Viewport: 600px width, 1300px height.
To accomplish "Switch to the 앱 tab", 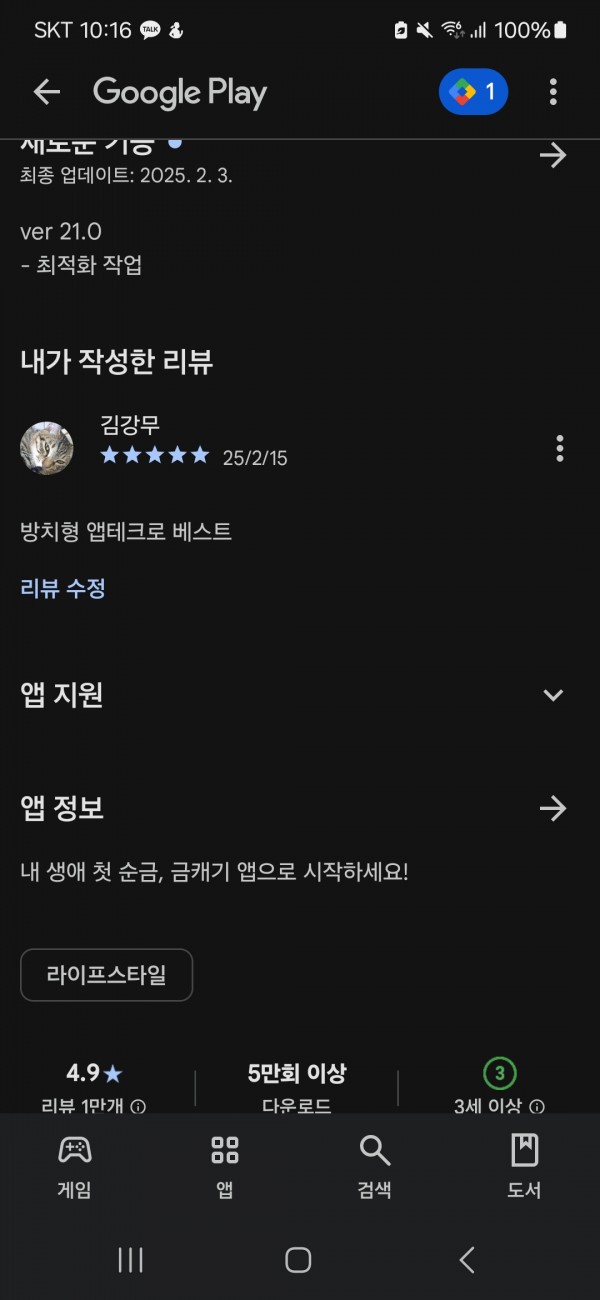I will point(225,1166).
